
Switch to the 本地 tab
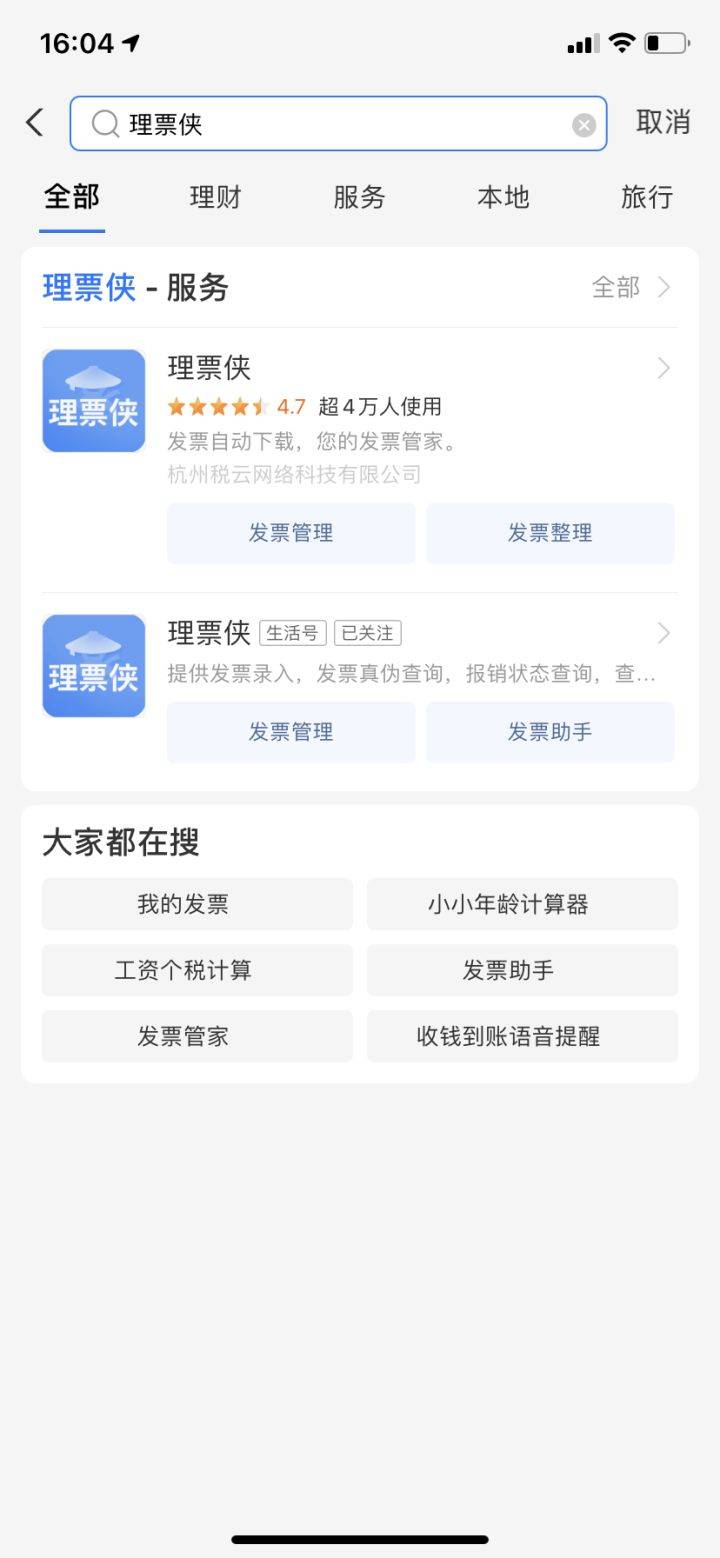501,197
